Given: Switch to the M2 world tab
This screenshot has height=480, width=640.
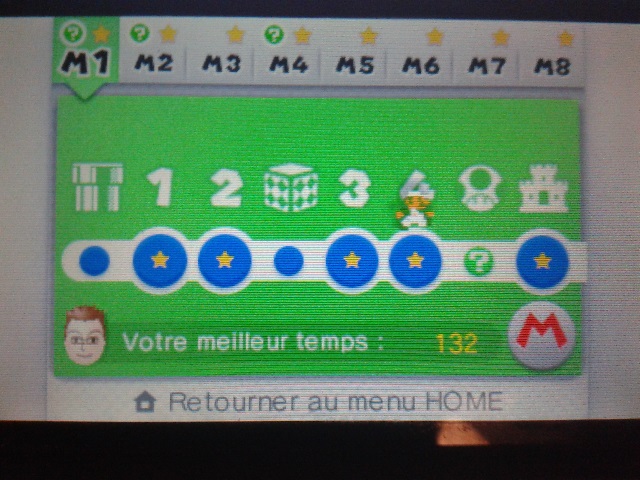Looking at the screenshot, I should click(154, 63).
